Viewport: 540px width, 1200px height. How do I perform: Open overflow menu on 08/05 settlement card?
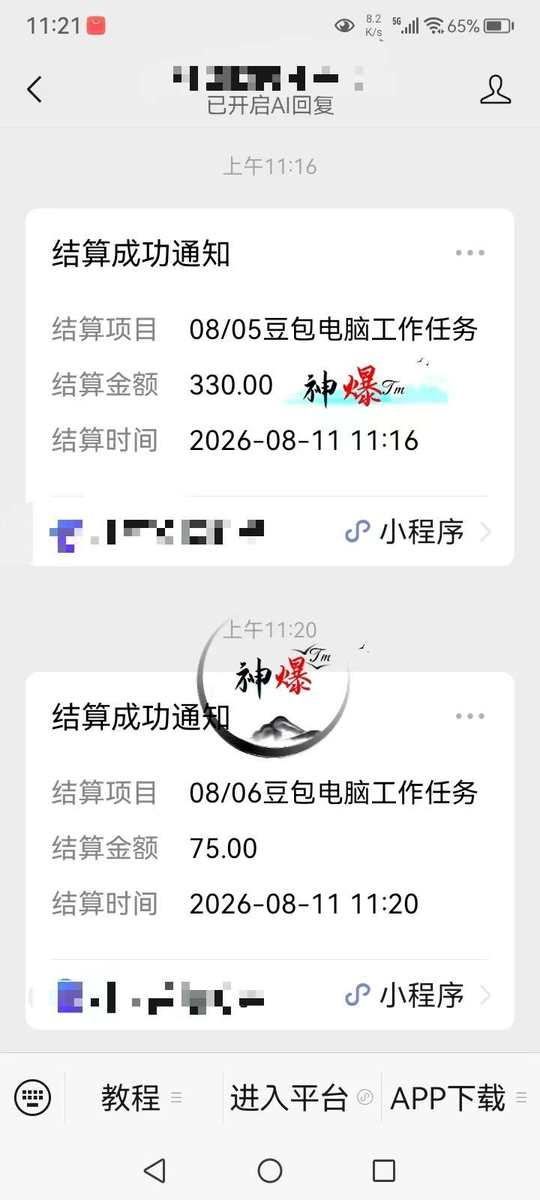click(470, 253)
